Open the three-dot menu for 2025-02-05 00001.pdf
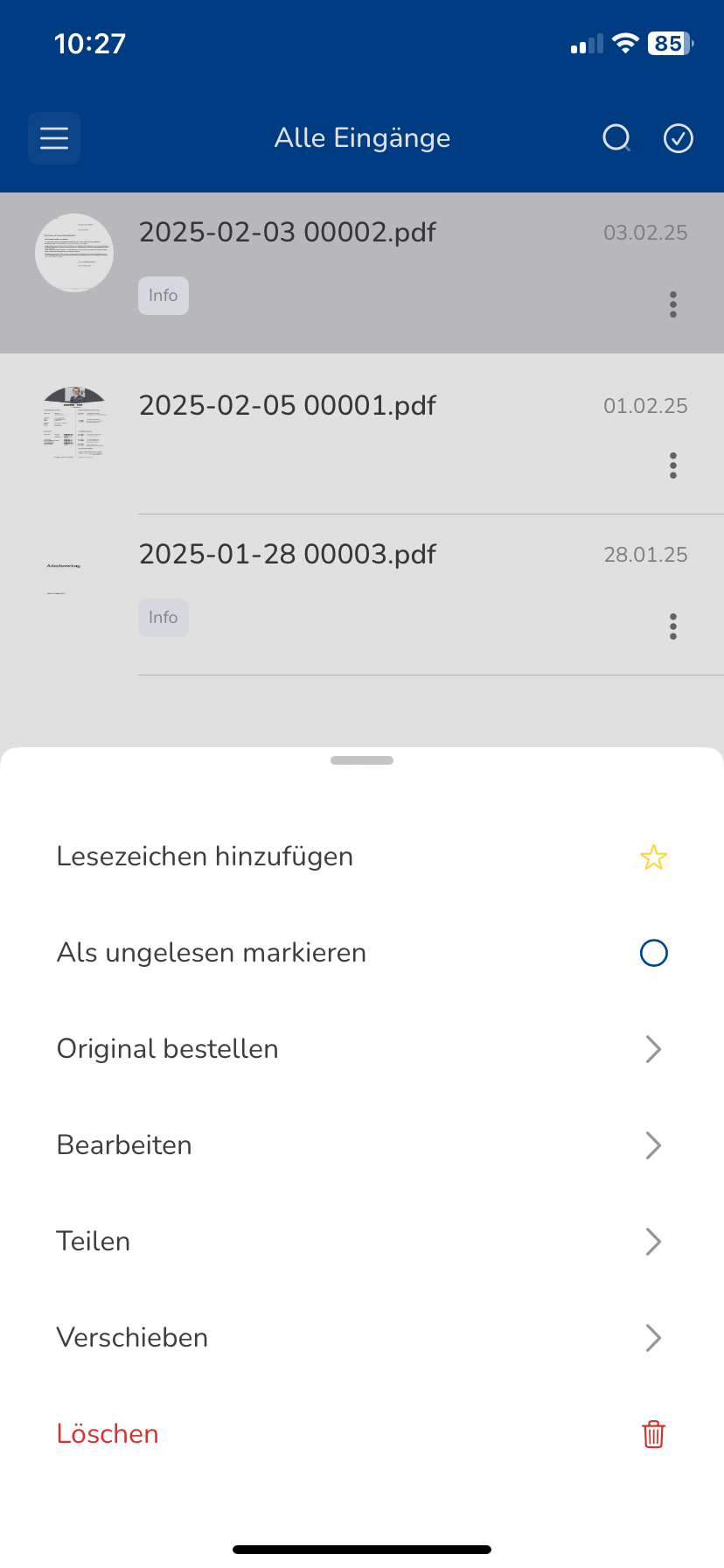The width and height of the screenshot is (724, 1568). (673, 466)
